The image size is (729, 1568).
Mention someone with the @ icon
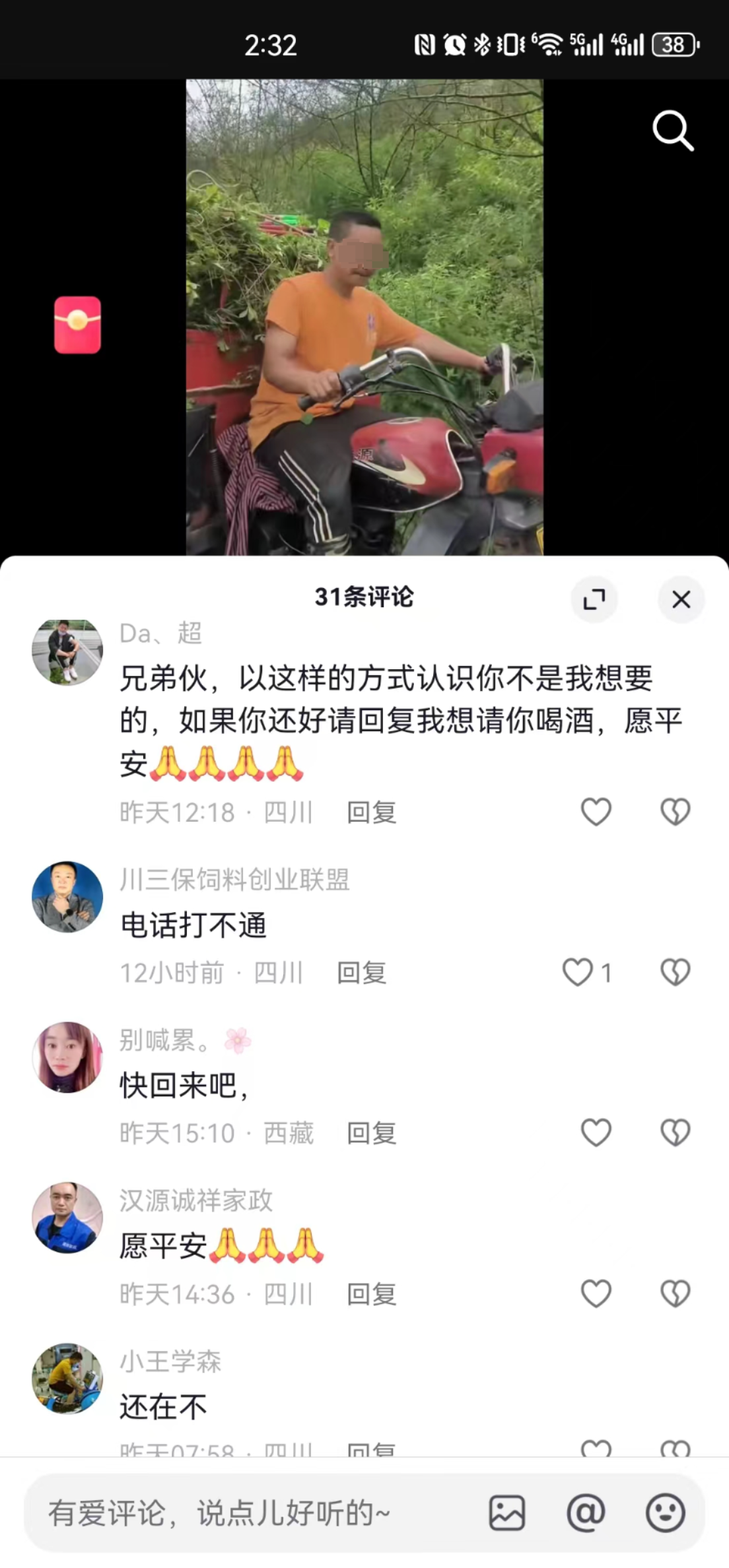(x=586, y=1513)
